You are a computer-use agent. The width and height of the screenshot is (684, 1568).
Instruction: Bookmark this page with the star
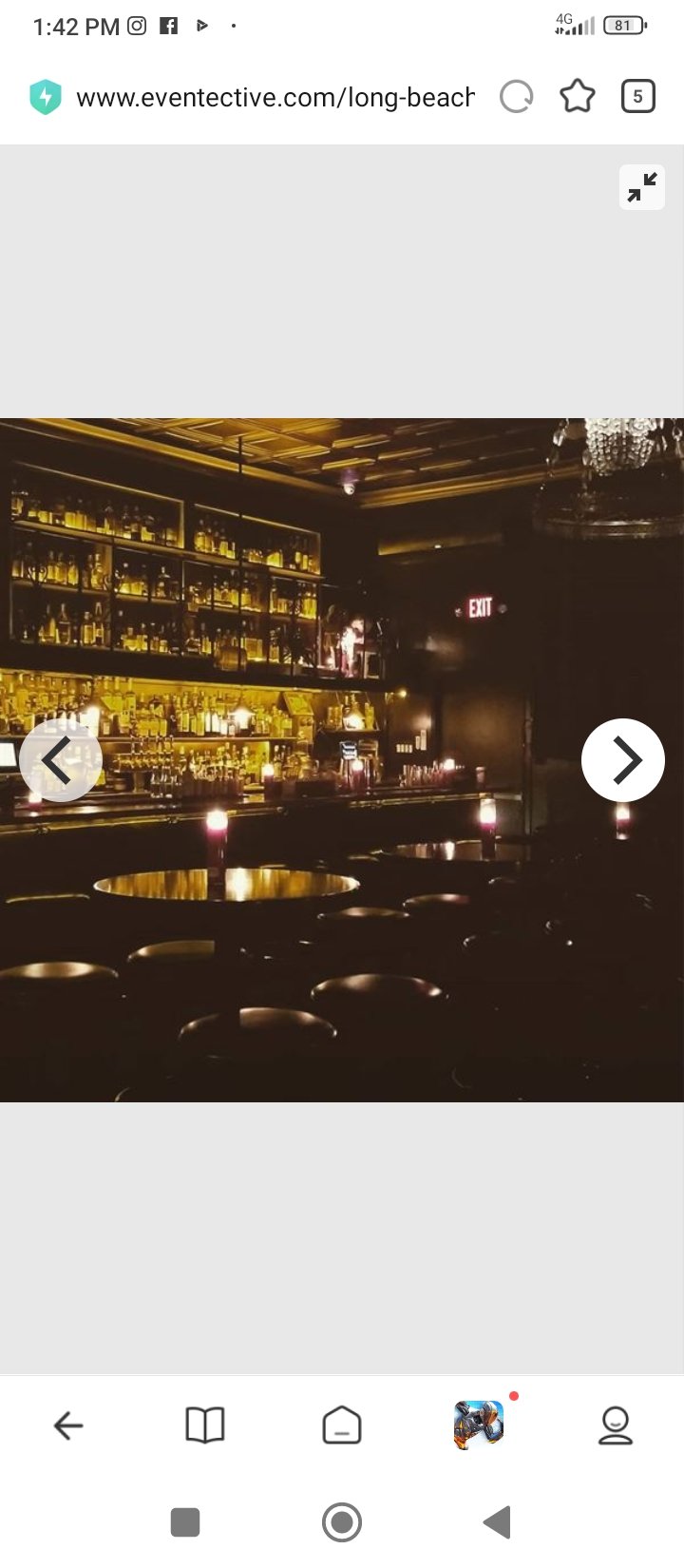click(x=578, y=97)
